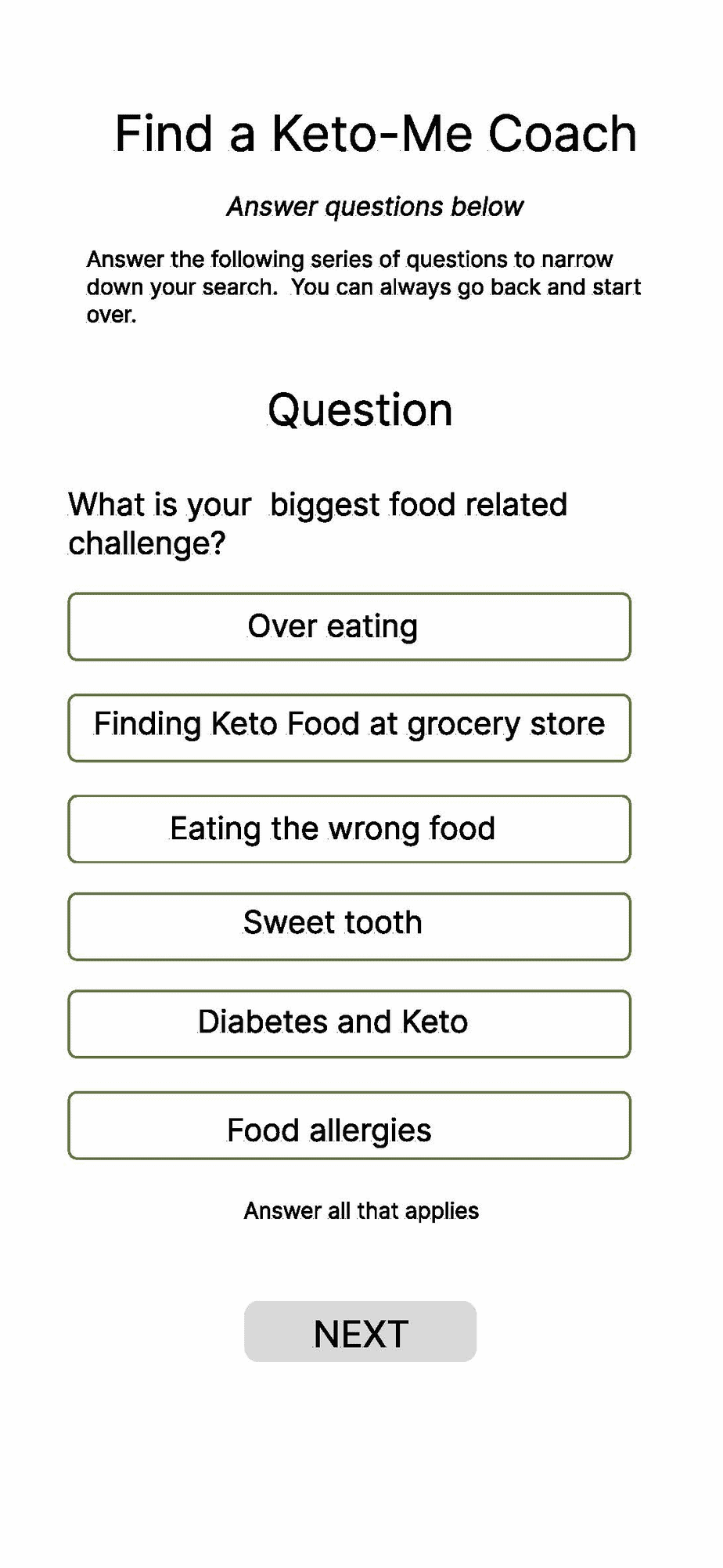The height and width of the screenshot is (1568, 723).
Task: Select Sweet tooth as a challenge
Action: click(349, 926)
